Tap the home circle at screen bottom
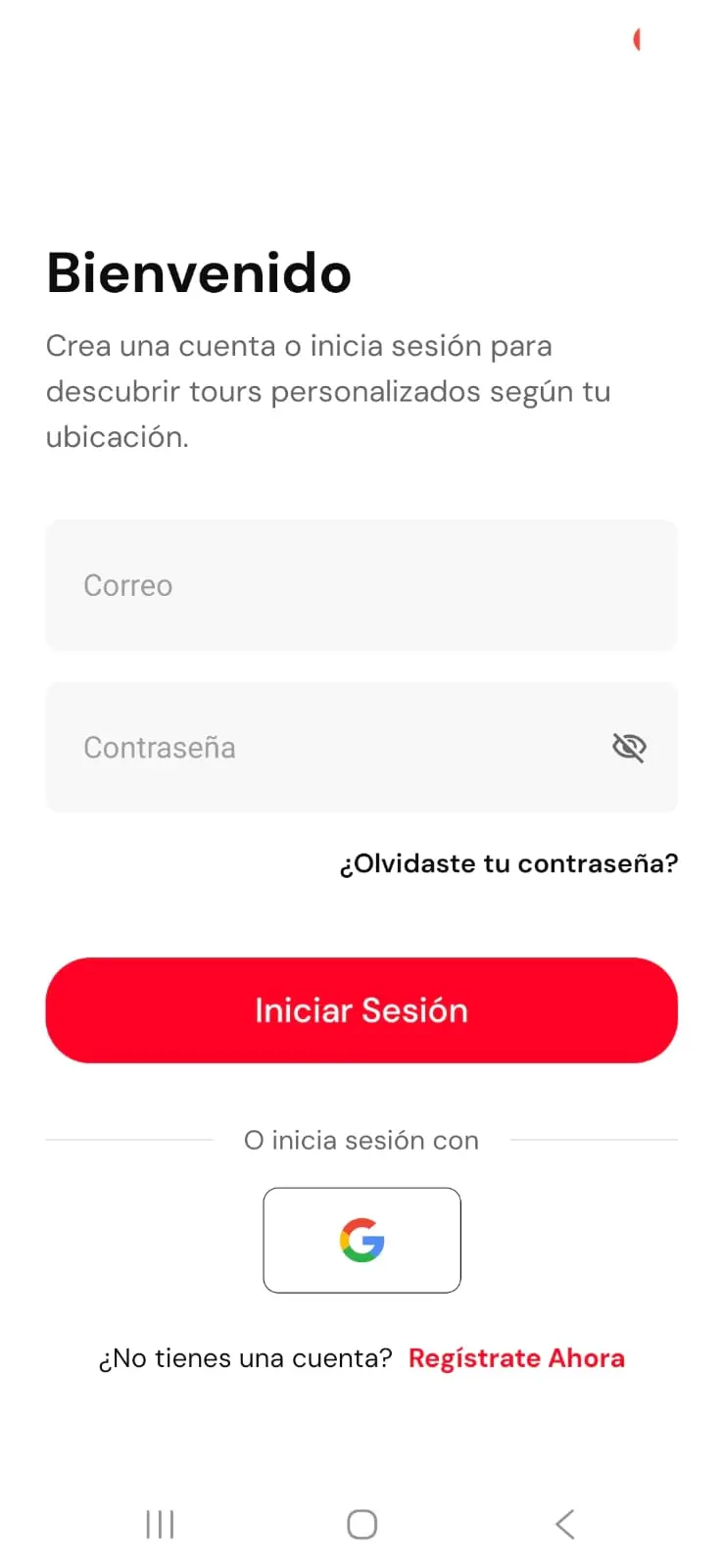723x1568 pixels. click(x=361, y=1524)
